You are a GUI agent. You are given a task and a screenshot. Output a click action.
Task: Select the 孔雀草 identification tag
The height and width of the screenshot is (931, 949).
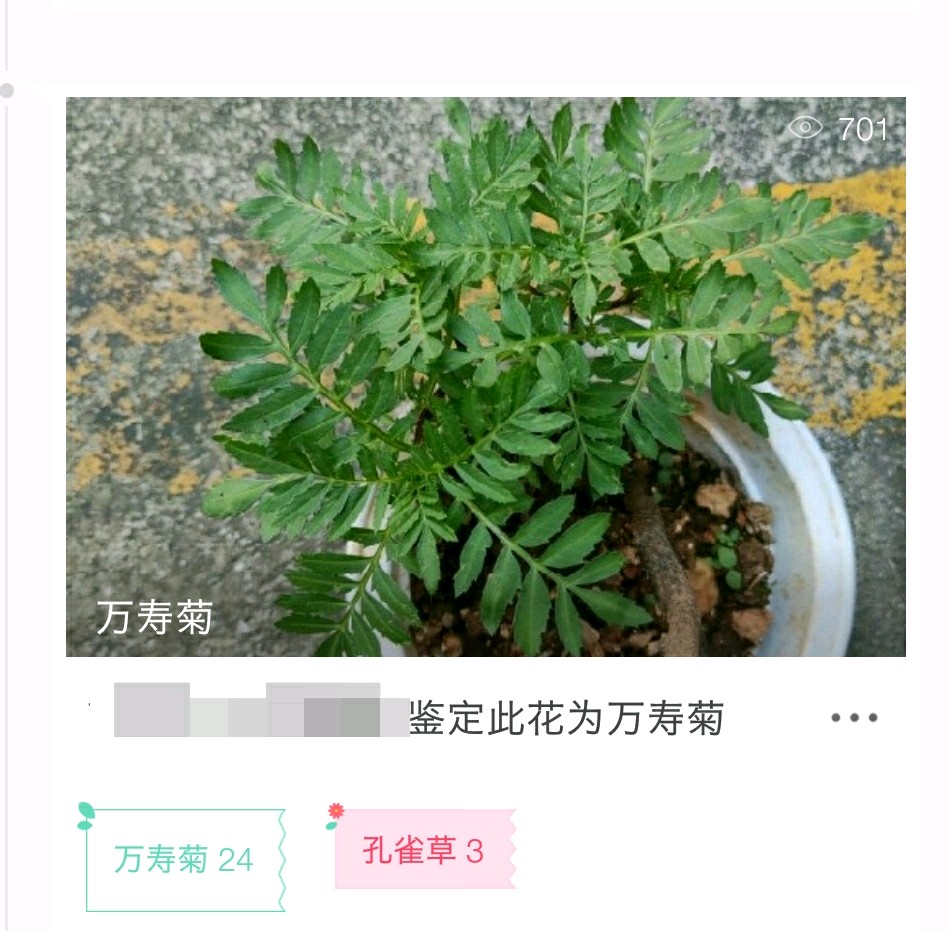point(423,851)
